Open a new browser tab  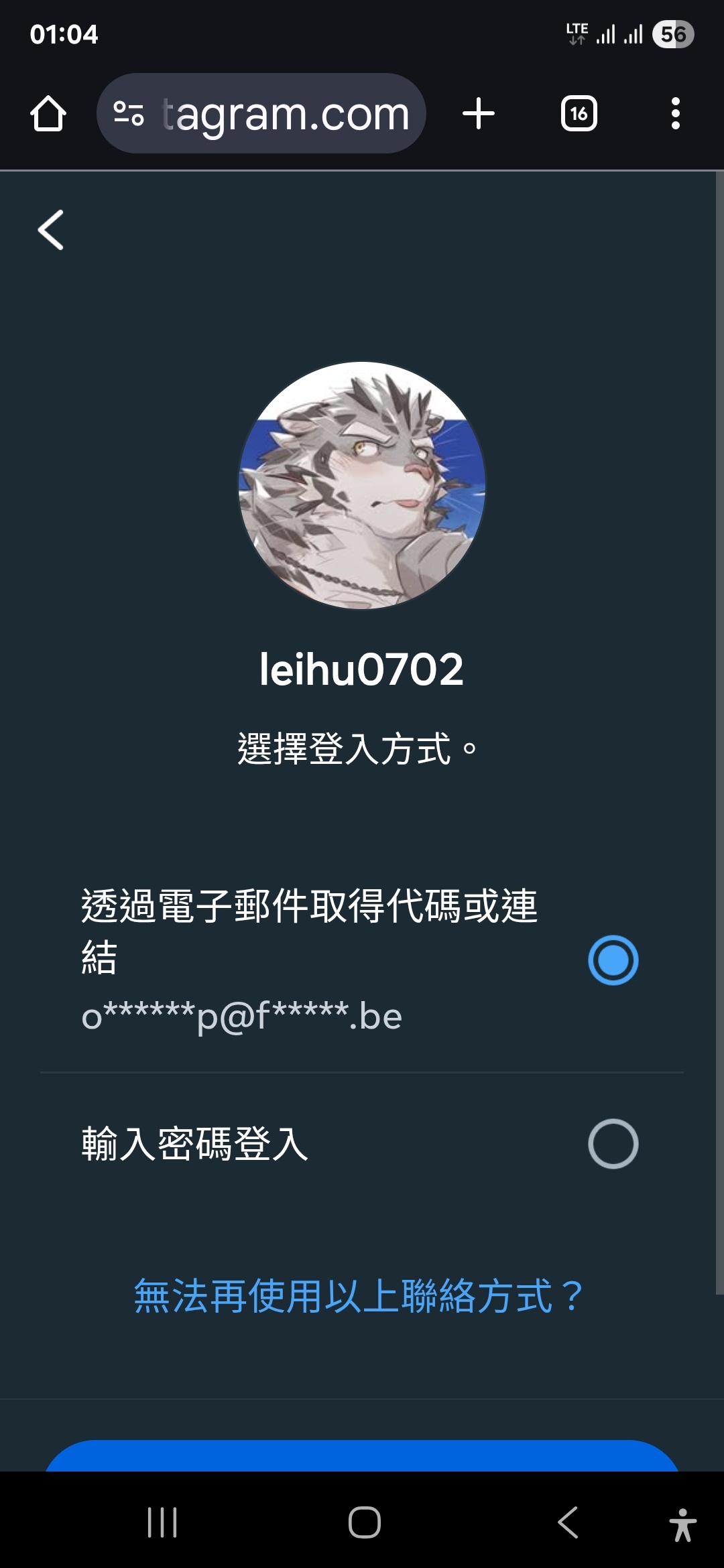click(479, 113)
